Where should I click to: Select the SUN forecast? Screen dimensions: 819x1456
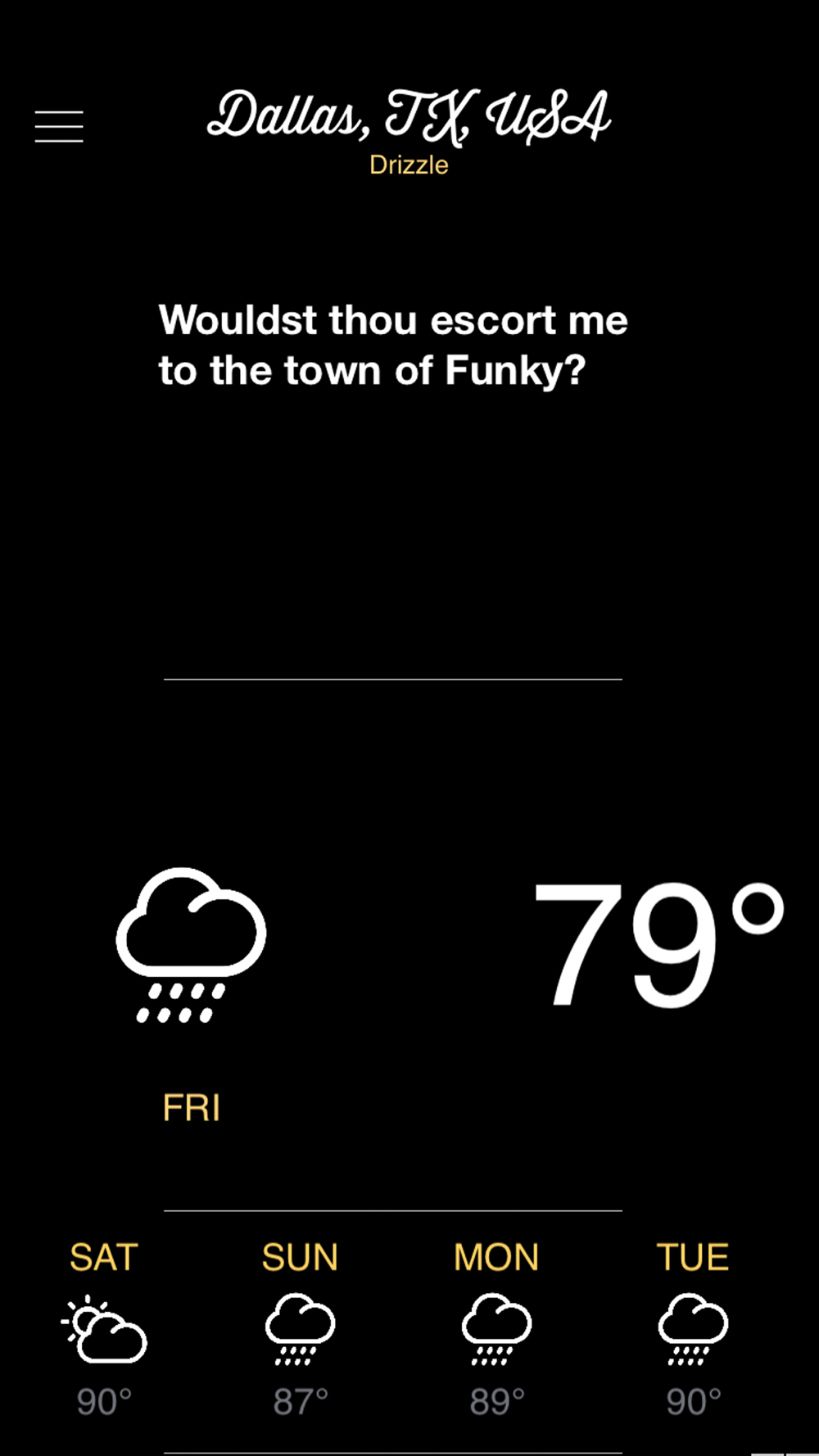[x=300, y=1328]
